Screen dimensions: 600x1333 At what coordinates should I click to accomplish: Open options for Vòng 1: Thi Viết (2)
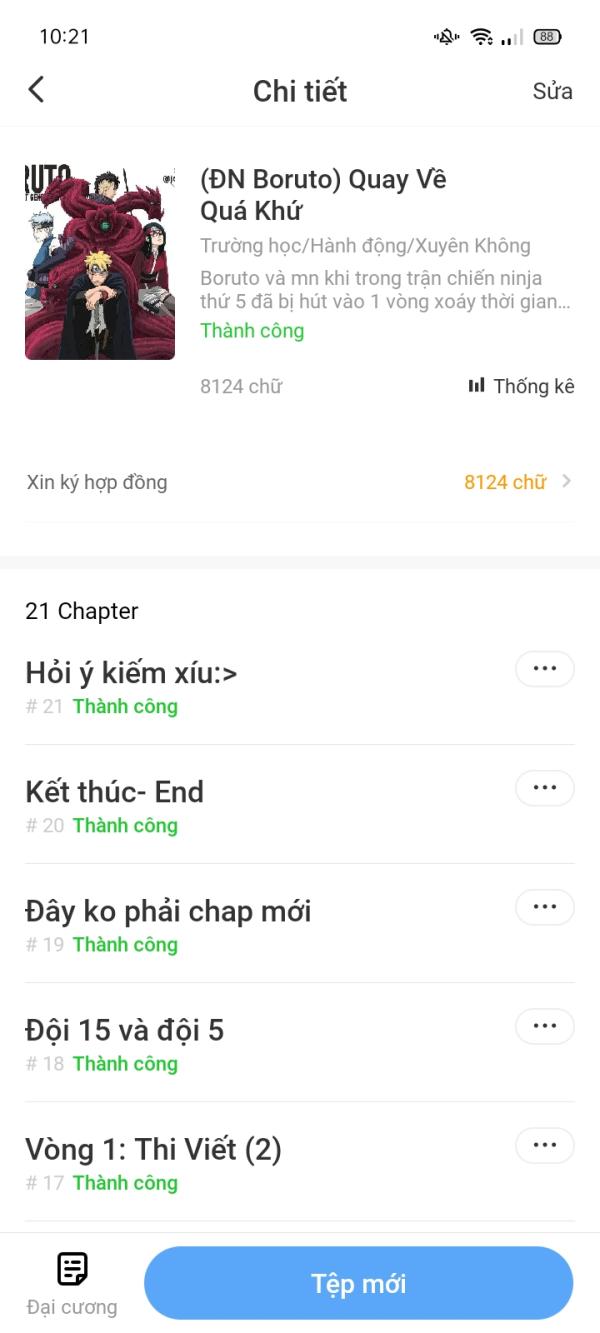[x=544, y=1146]
